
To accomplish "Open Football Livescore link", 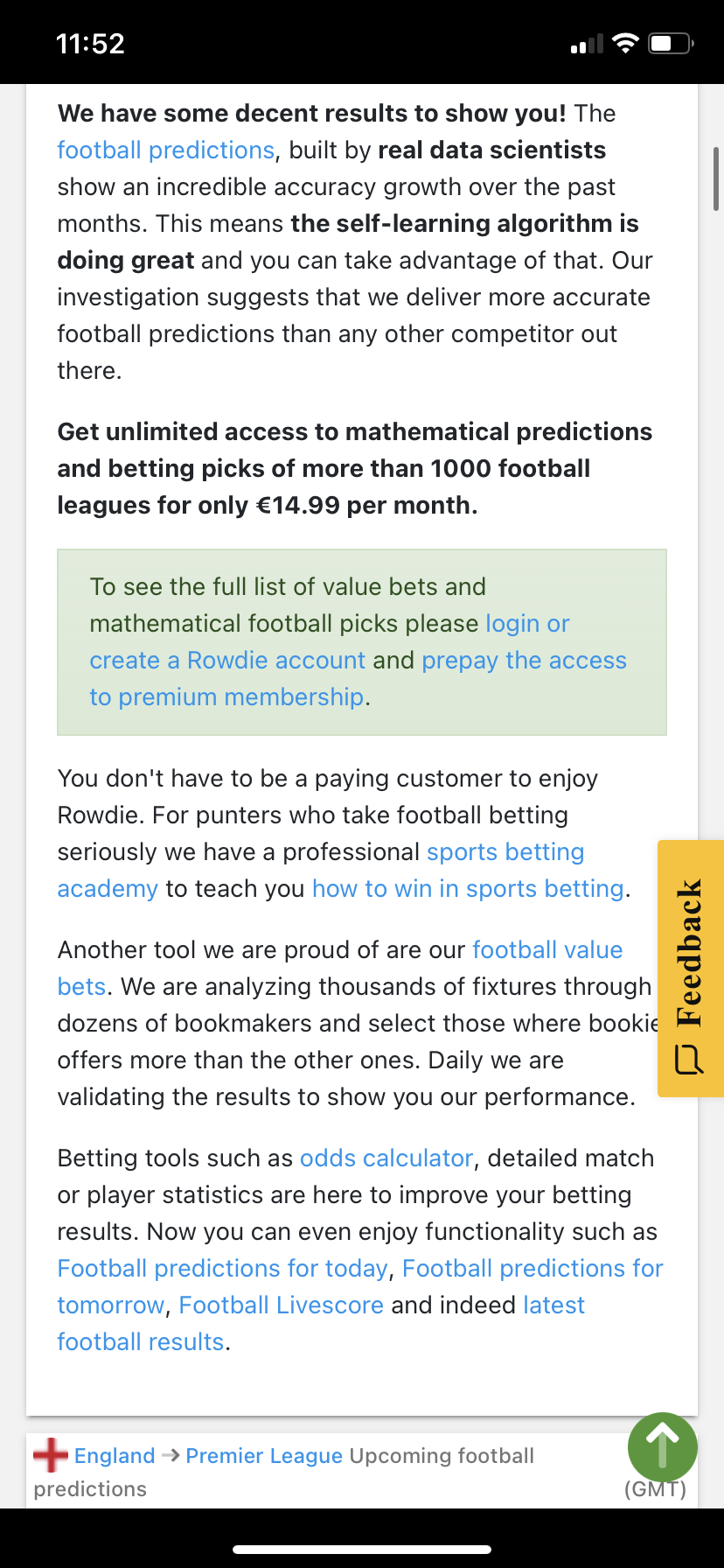I will tap(281, 1305).
